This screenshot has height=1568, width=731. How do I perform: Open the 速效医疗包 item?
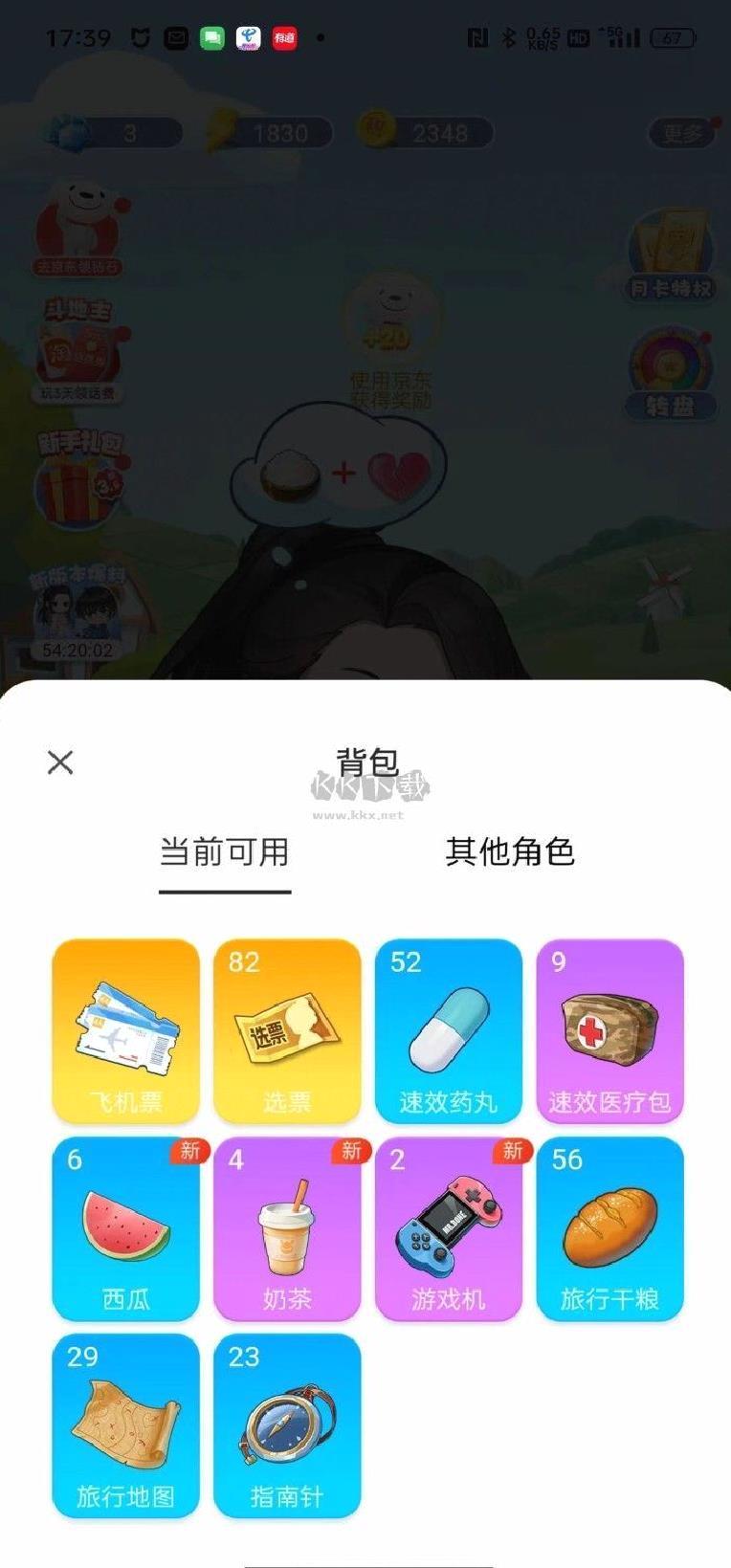pos(609,1031)
